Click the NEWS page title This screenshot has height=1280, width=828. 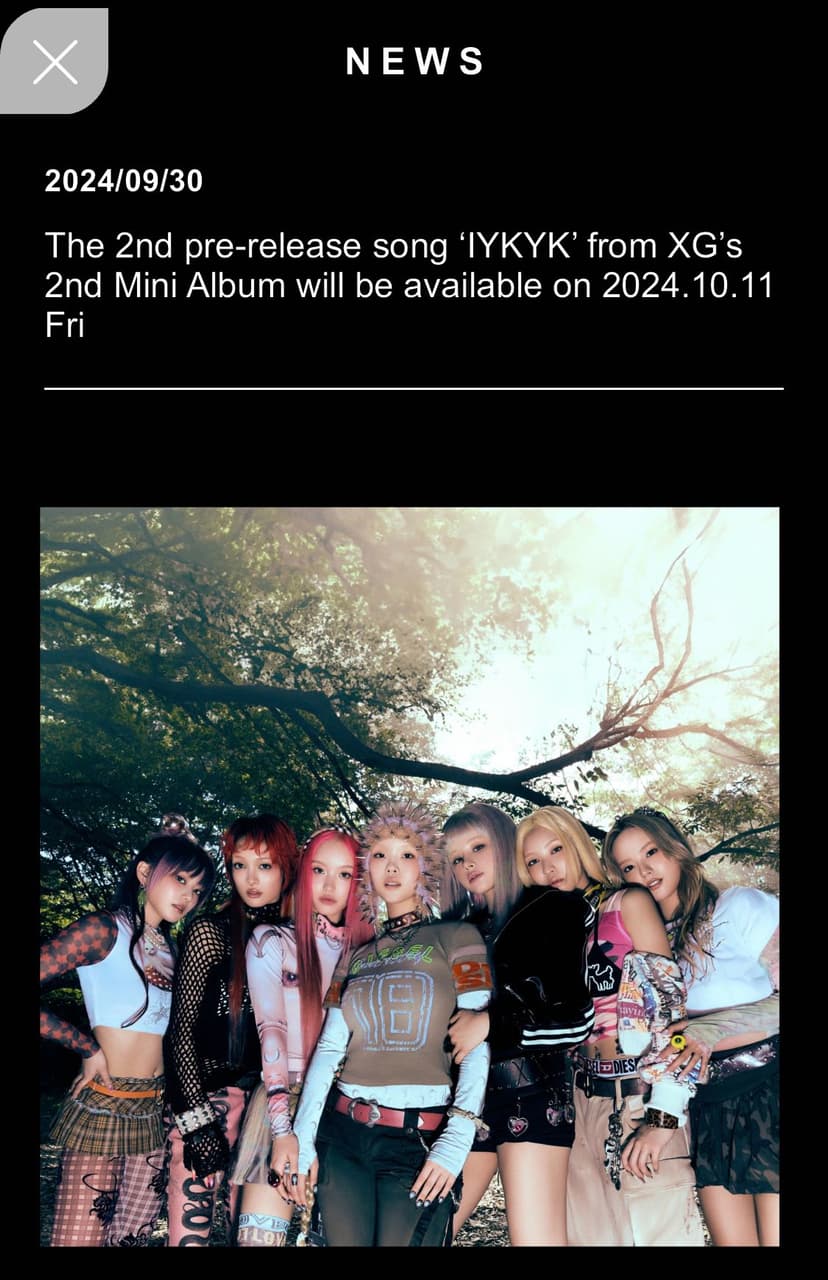tap(413, 62)
